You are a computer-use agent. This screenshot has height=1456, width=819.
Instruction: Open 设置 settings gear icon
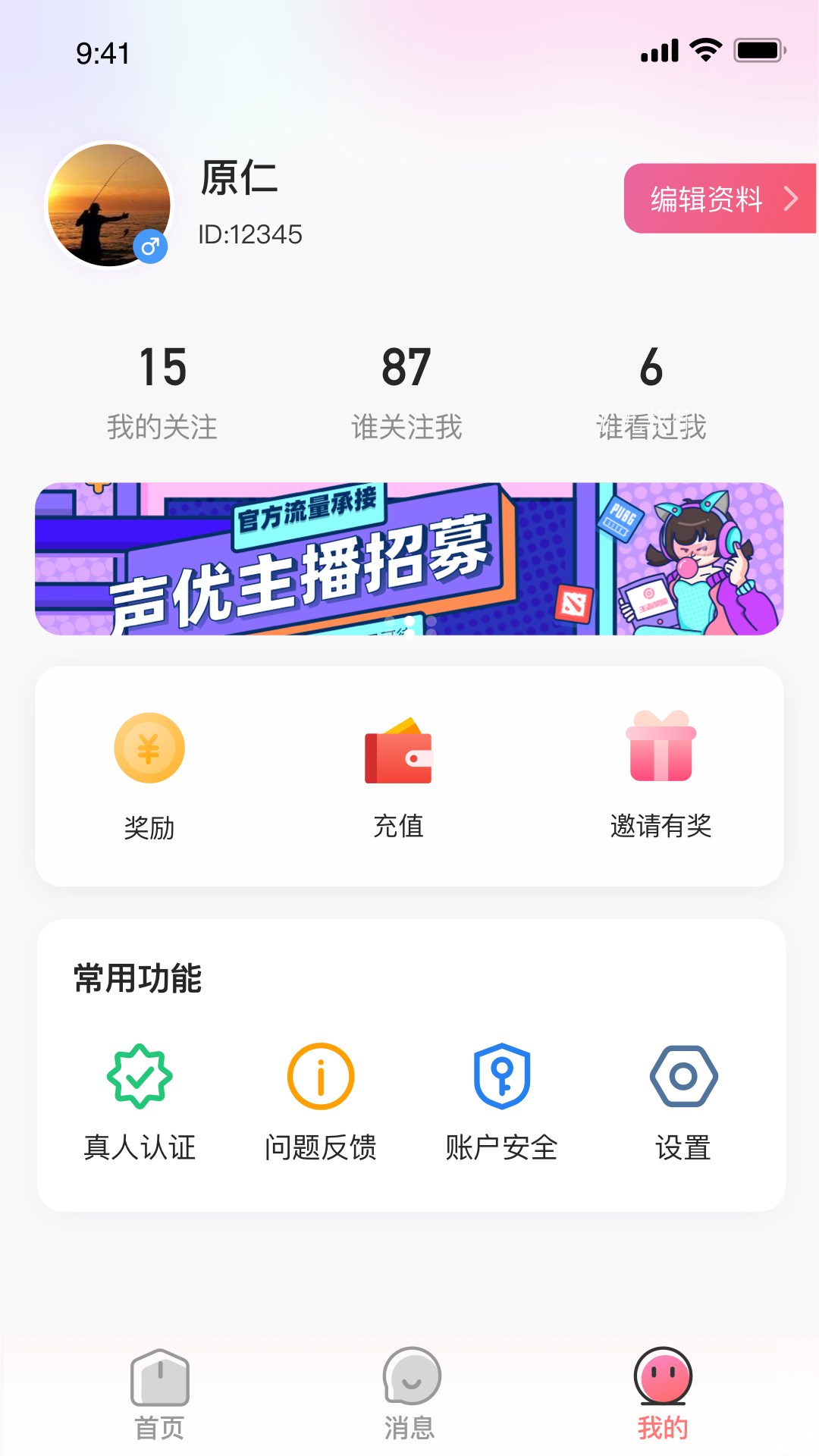[x=682, y=1075]
